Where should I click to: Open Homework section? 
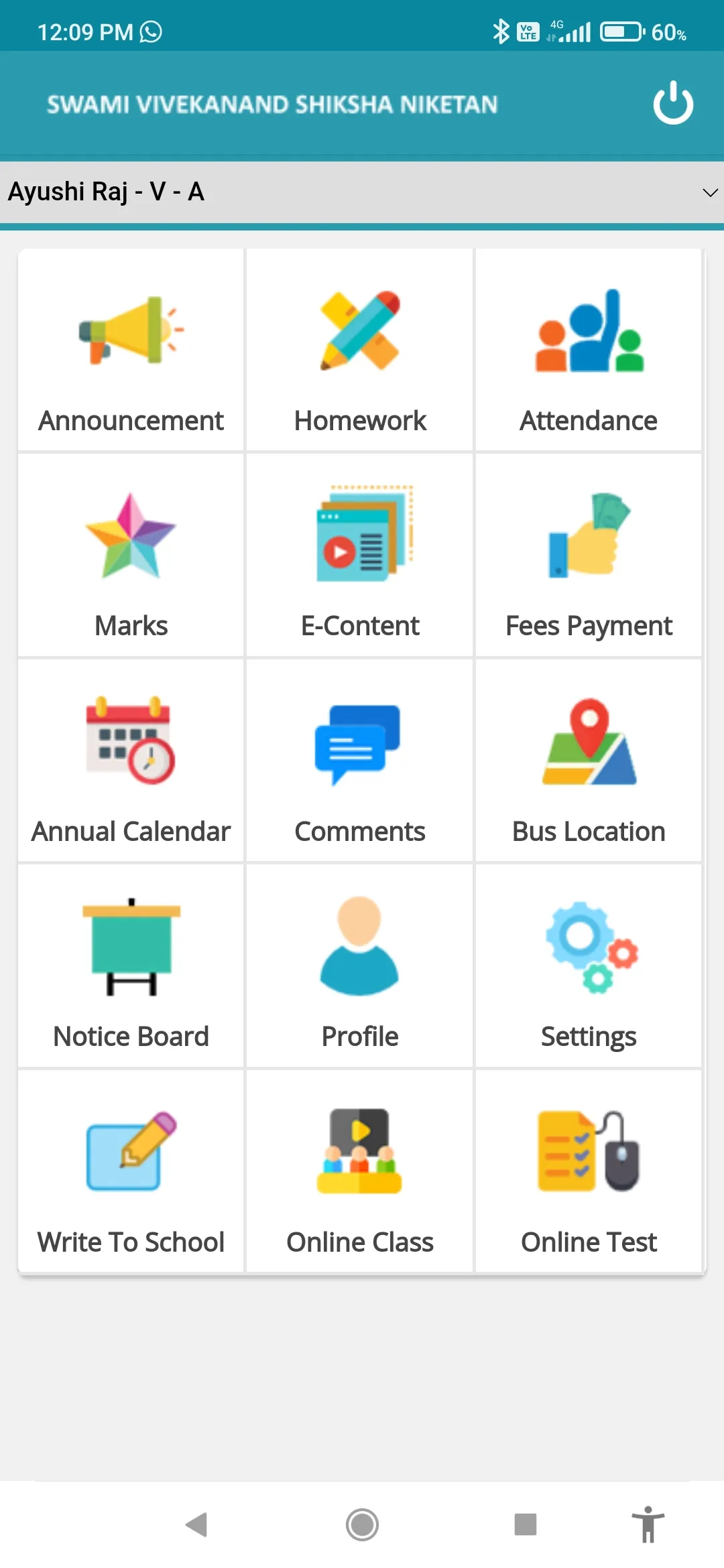click(360, 350)
